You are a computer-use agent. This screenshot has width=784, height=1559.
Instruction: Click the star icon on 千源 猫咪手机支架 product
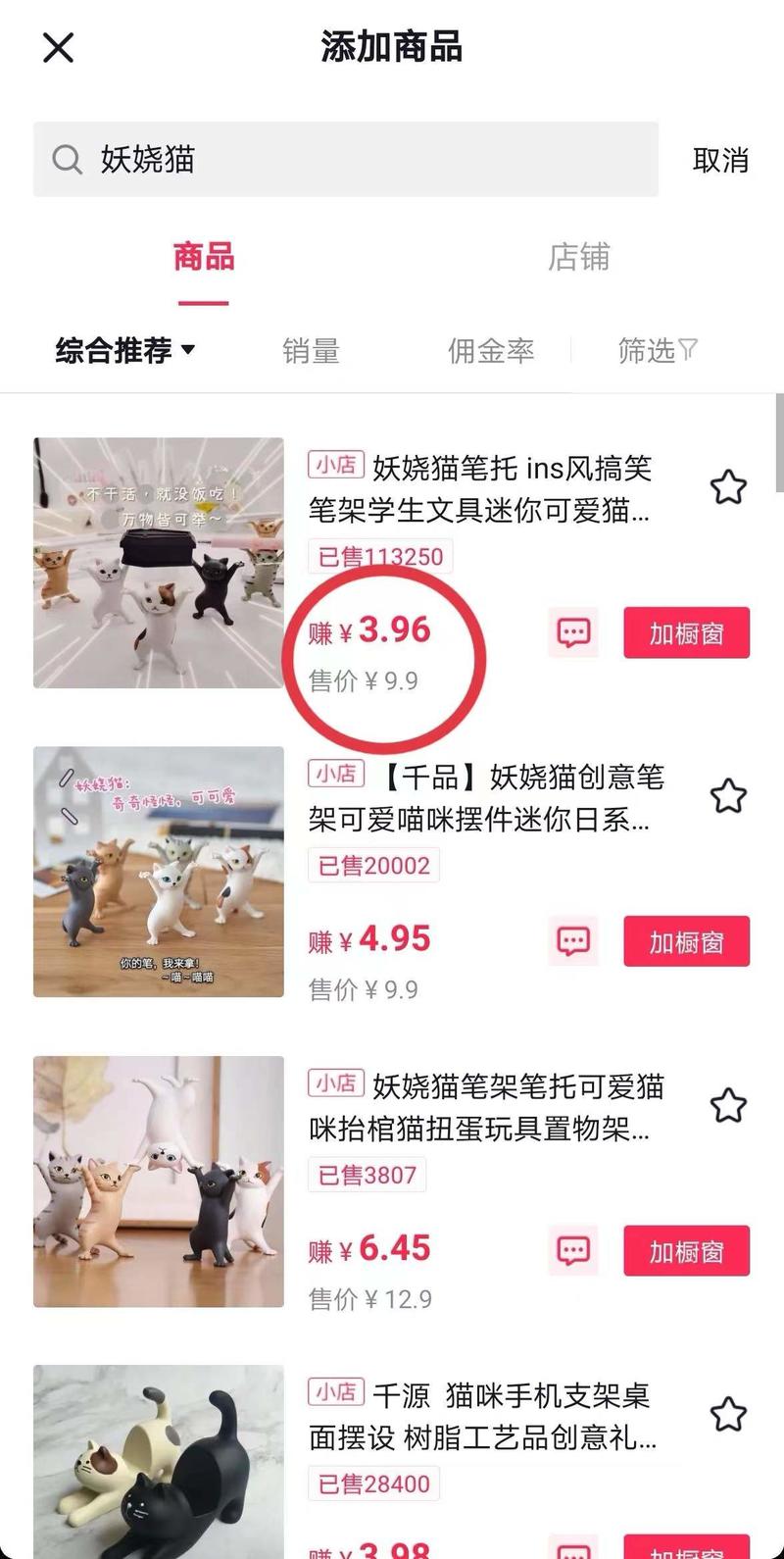pyautogui.click(x=729, y=1413)
